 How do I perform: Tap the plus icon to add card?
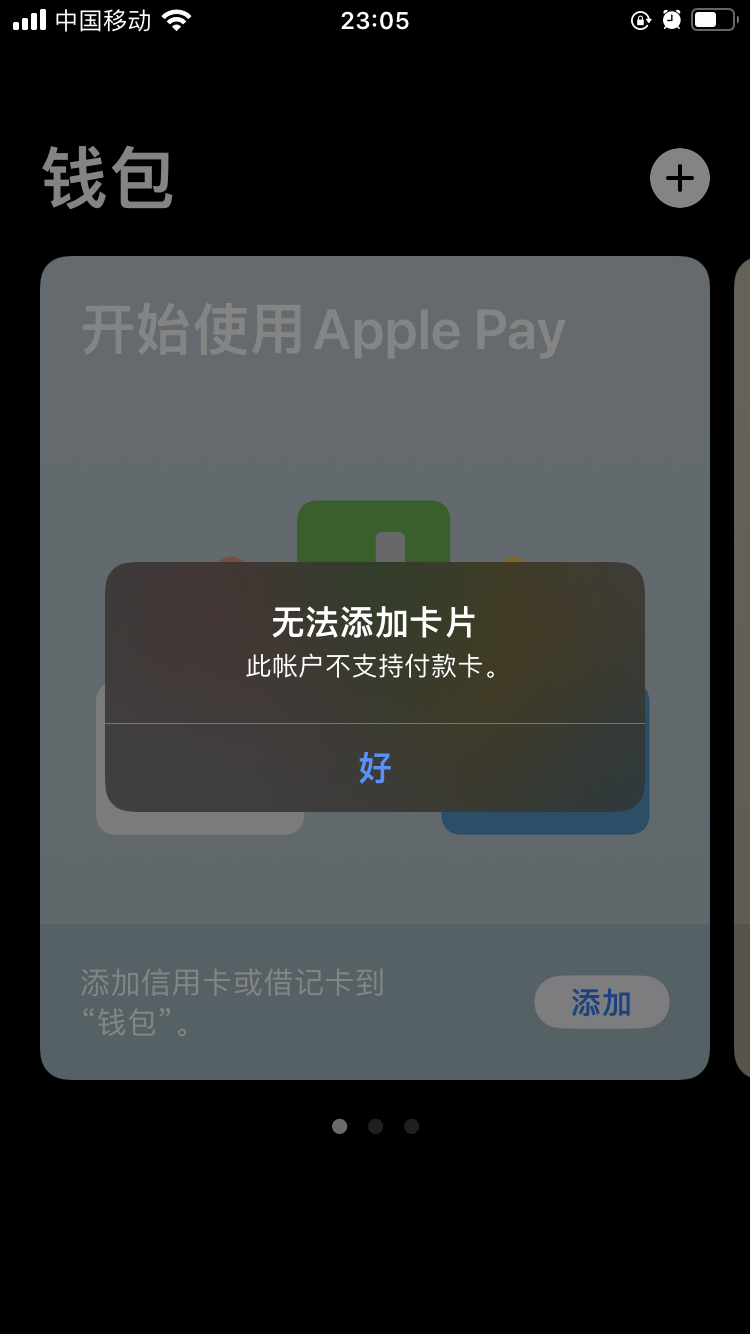(680, 178)
